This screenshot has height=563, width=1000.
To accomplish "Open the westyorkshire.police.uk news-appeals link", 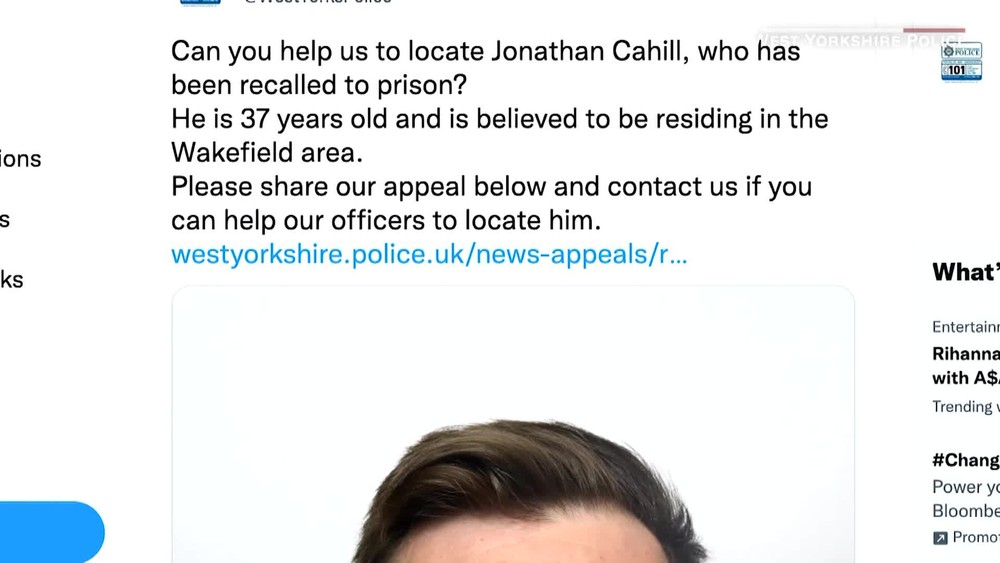I will tap(429, 254).
